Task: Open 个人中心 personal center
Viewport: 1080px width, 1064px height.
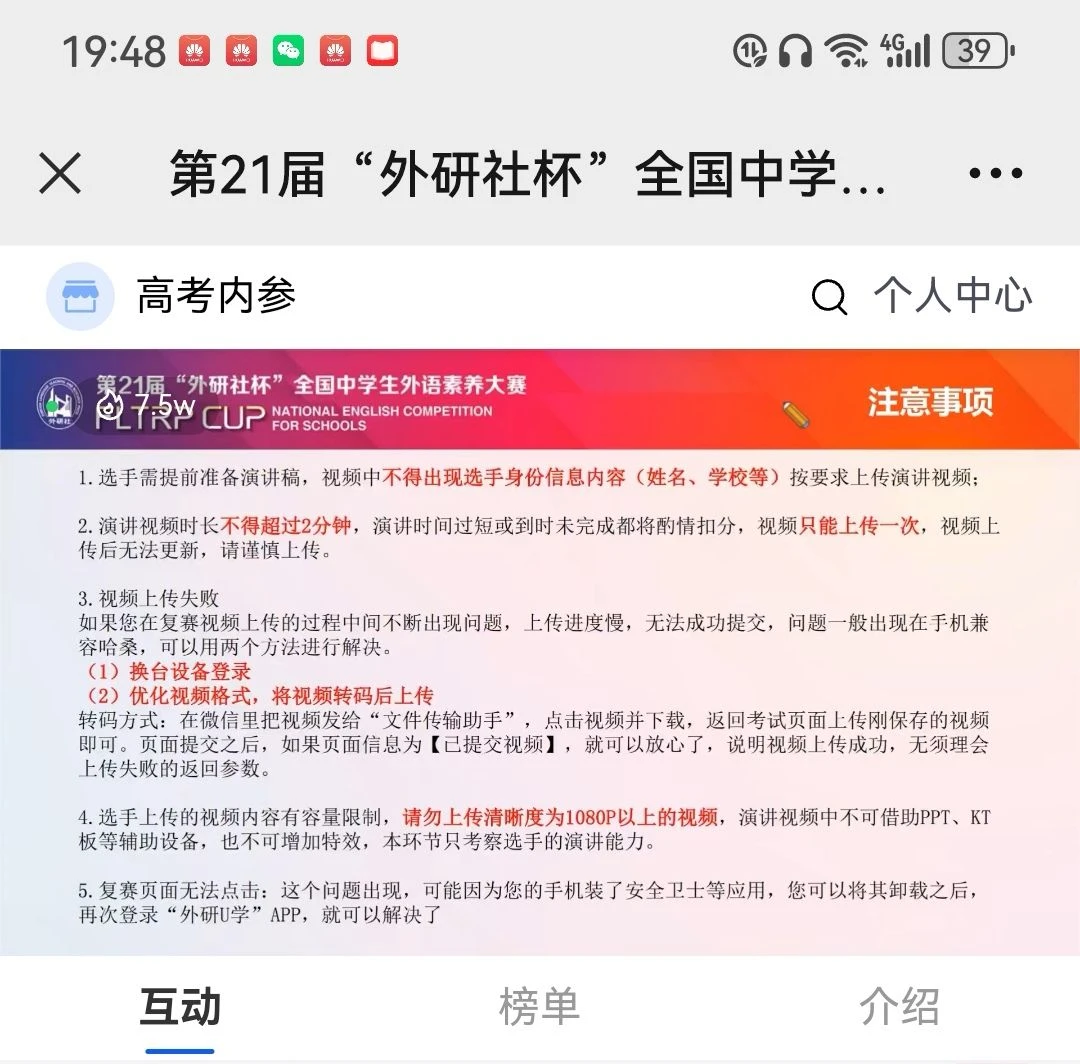Action: tap(952, 296)
